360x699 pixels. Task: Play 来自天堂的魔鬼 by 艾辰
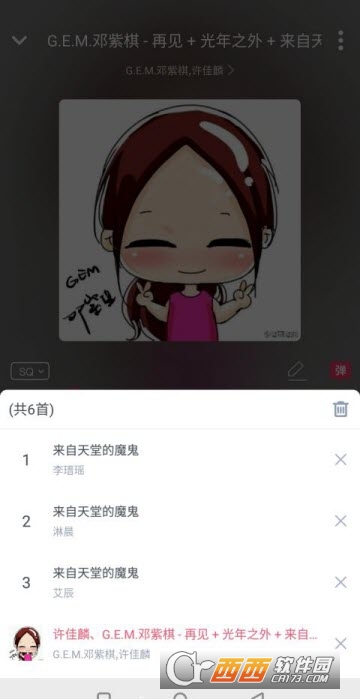point(180,582)
